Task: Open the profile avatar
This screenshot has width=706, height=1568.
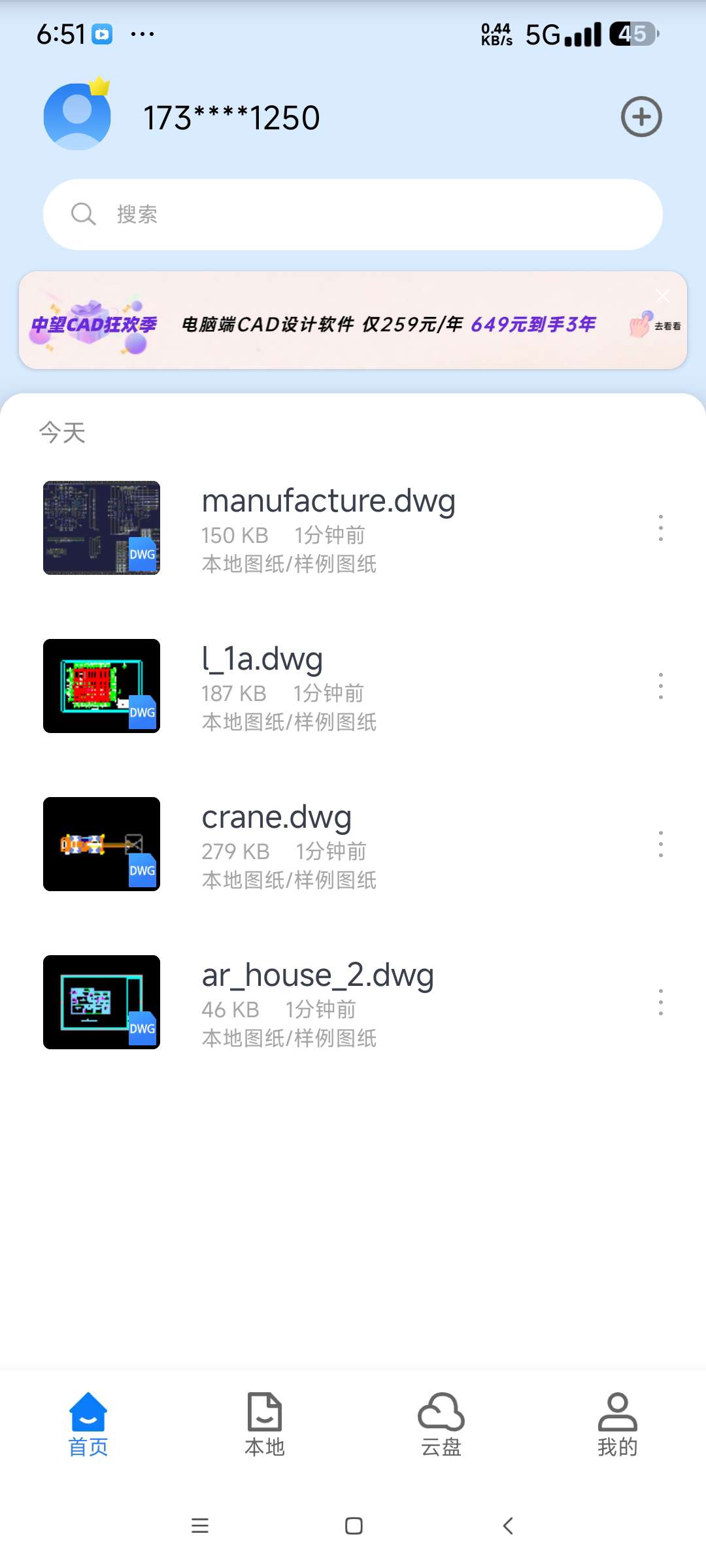Action: coord(77,116)
